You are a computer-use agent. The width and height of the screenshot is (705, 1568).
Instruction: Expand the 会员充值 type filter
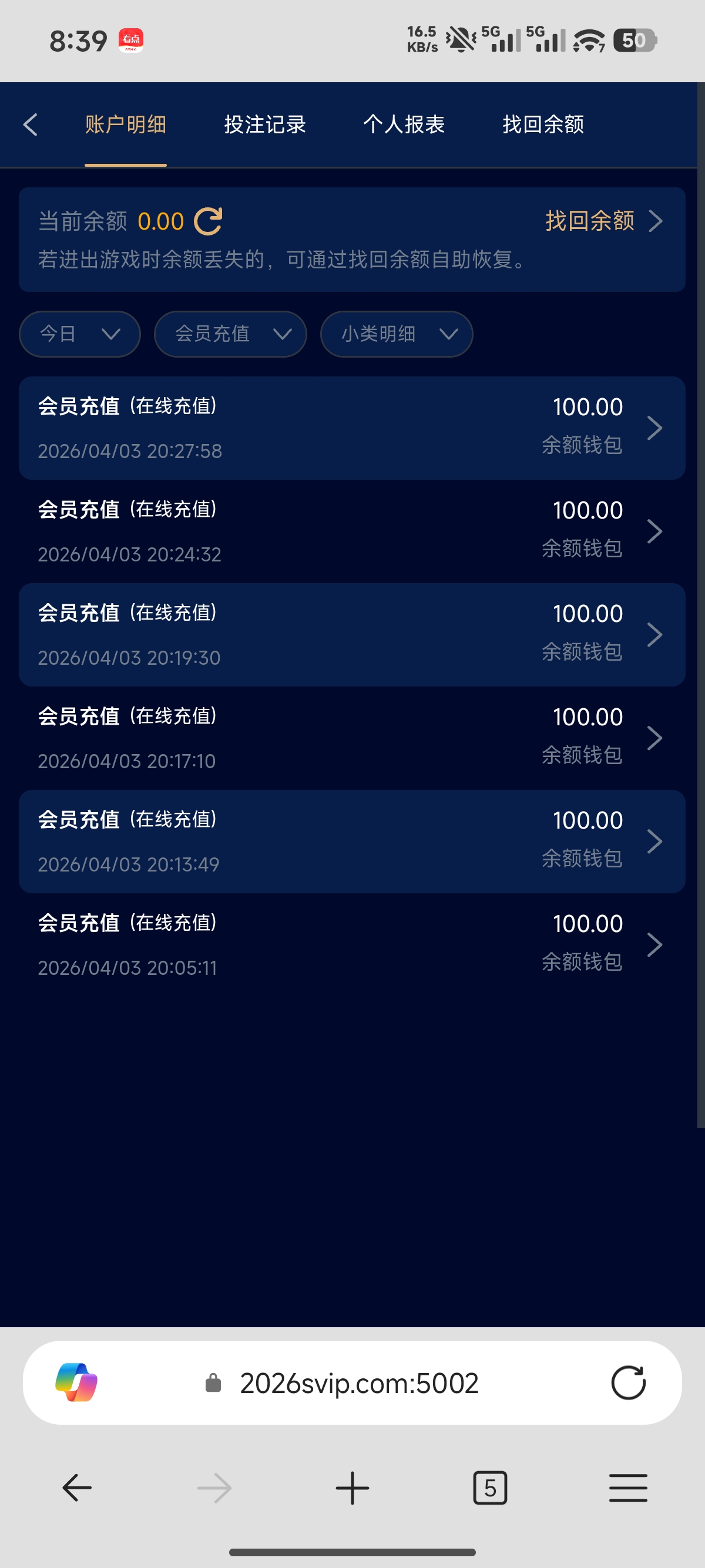tap(230, 334)
